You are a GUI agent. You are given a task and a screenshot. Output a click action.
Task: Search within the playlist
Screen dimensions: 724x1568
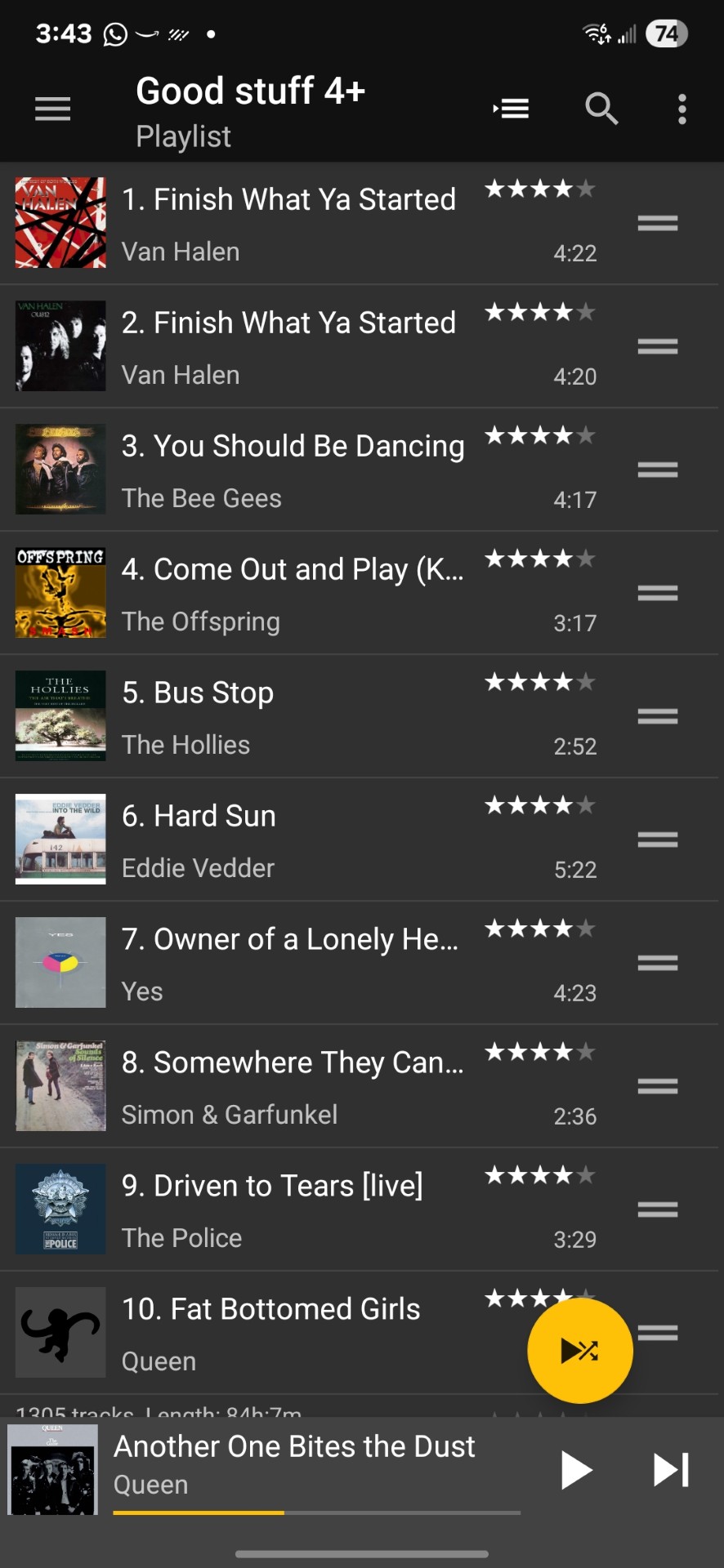click(601, 109)
